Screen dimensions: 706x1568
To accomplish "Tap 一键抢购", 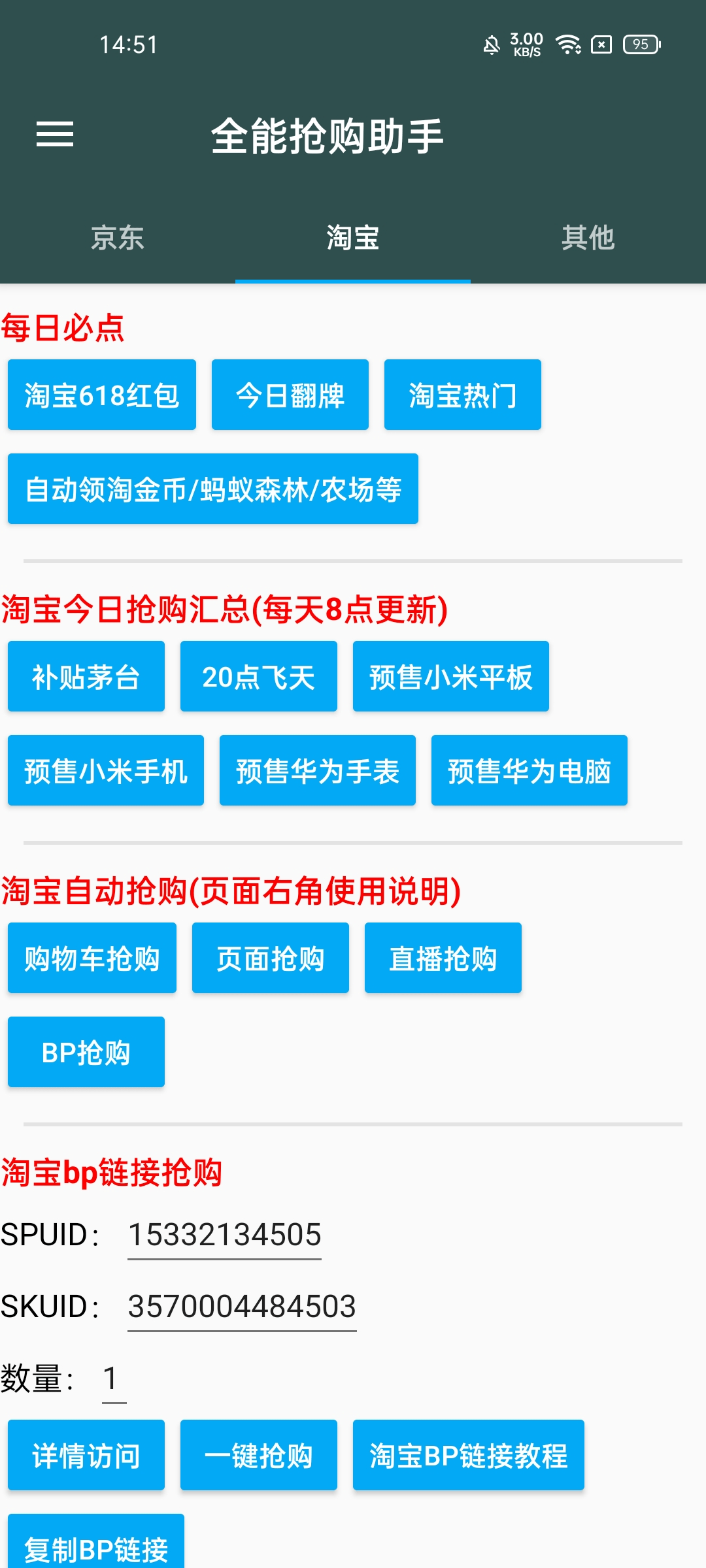I will tap(259, 1456).
